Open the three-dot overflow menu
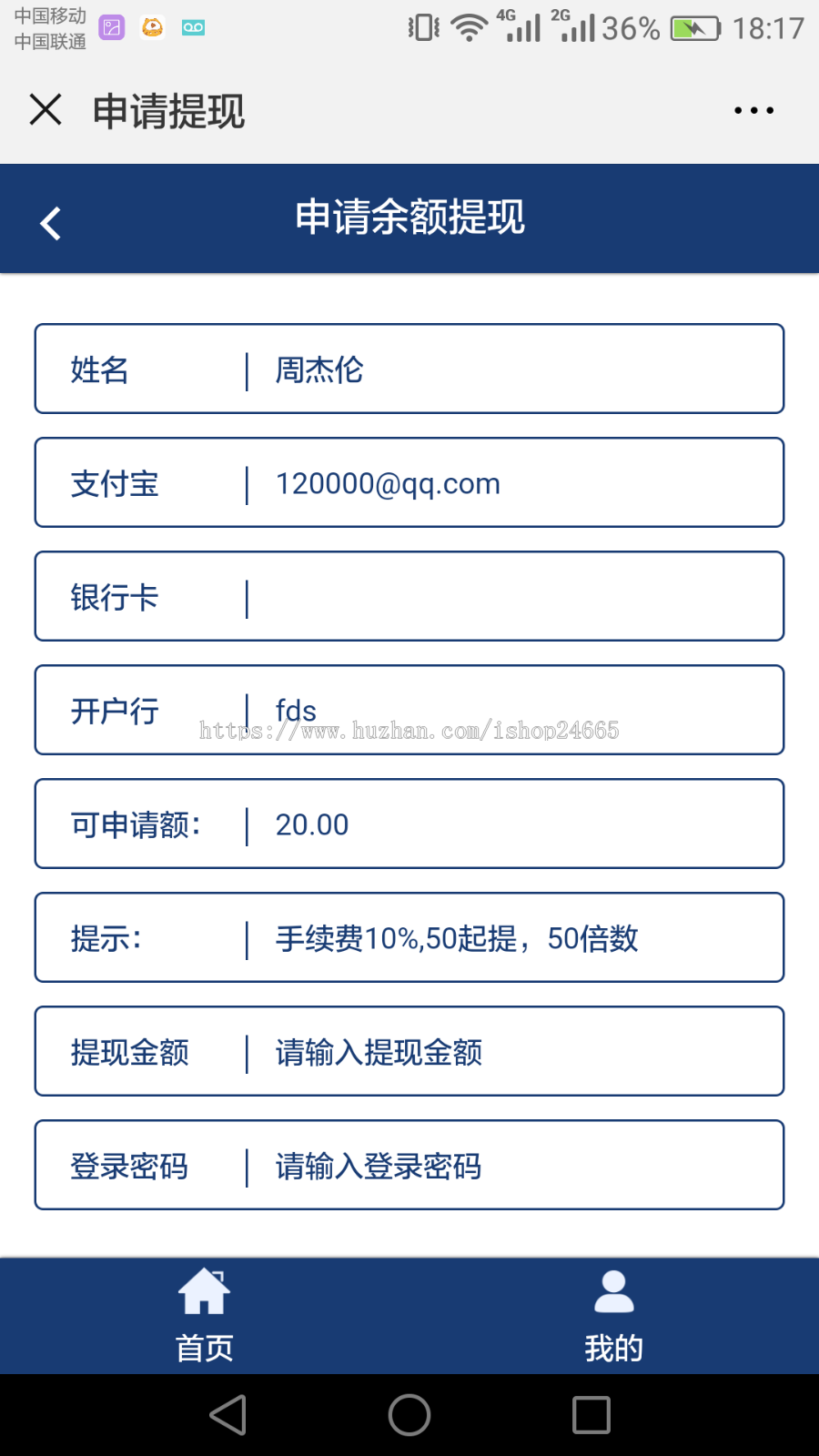The width and height of the screenshot is (819, 1456). point(753,110)
